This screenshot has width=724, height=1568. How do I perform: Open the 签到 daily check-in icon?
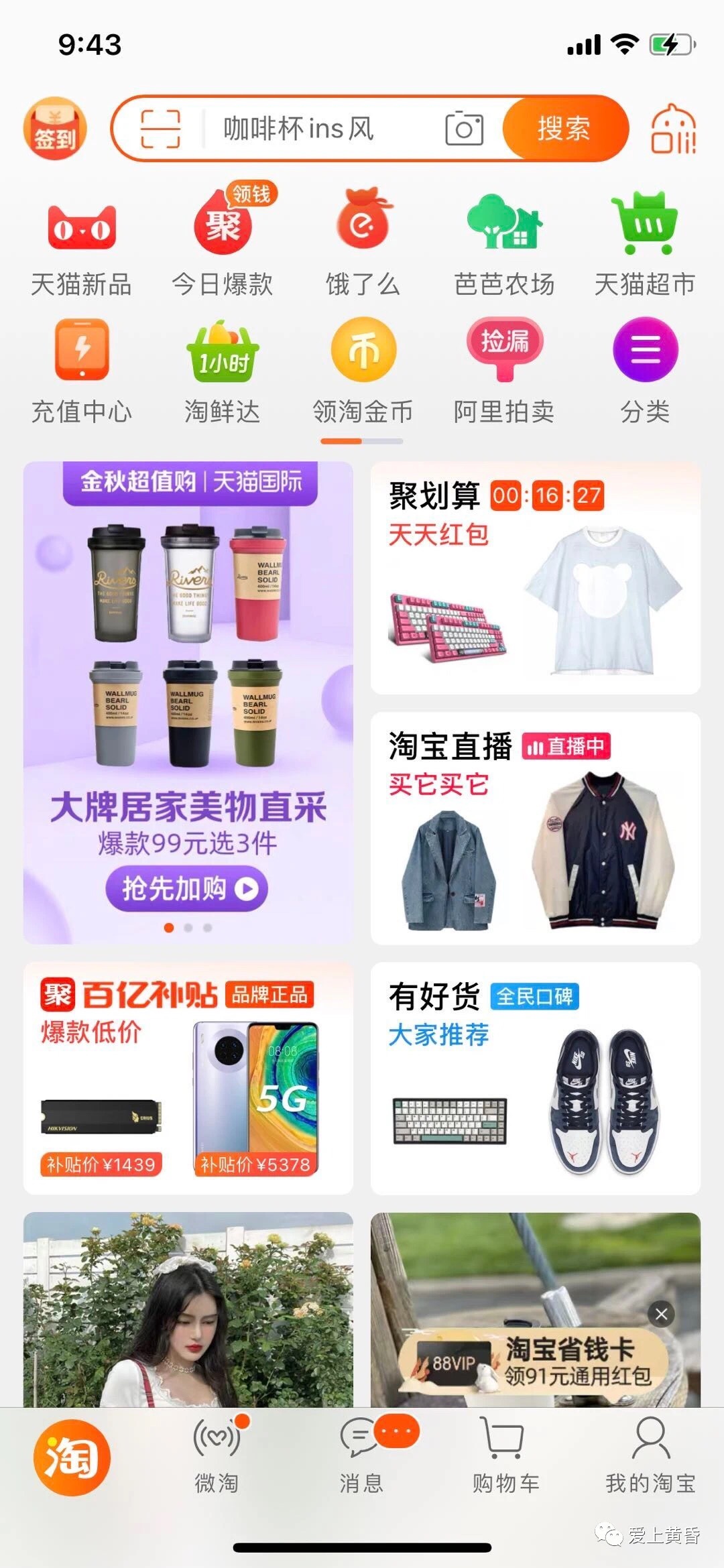(55, 130)
